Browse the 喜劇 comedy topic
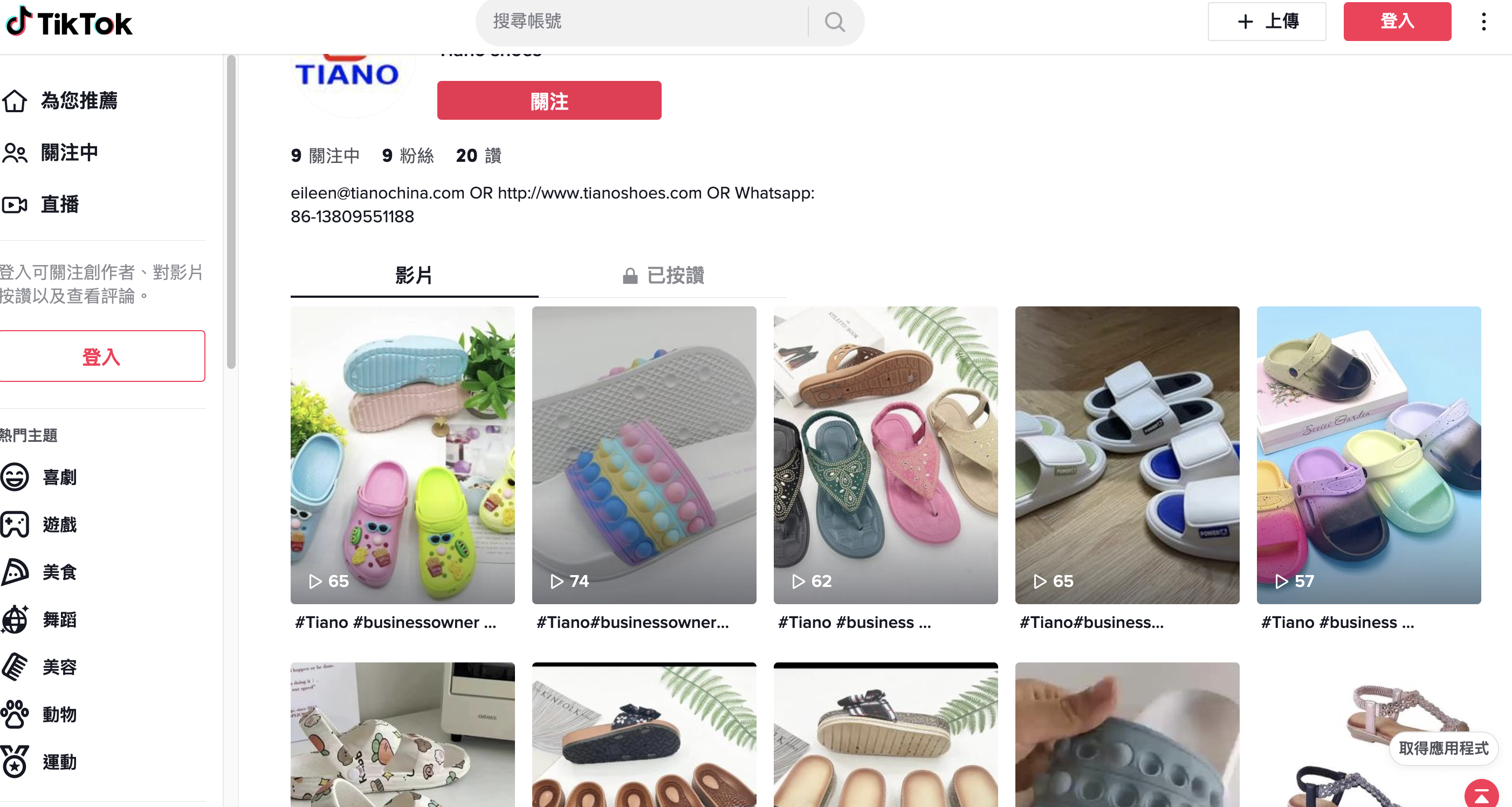 click(59, 477)
